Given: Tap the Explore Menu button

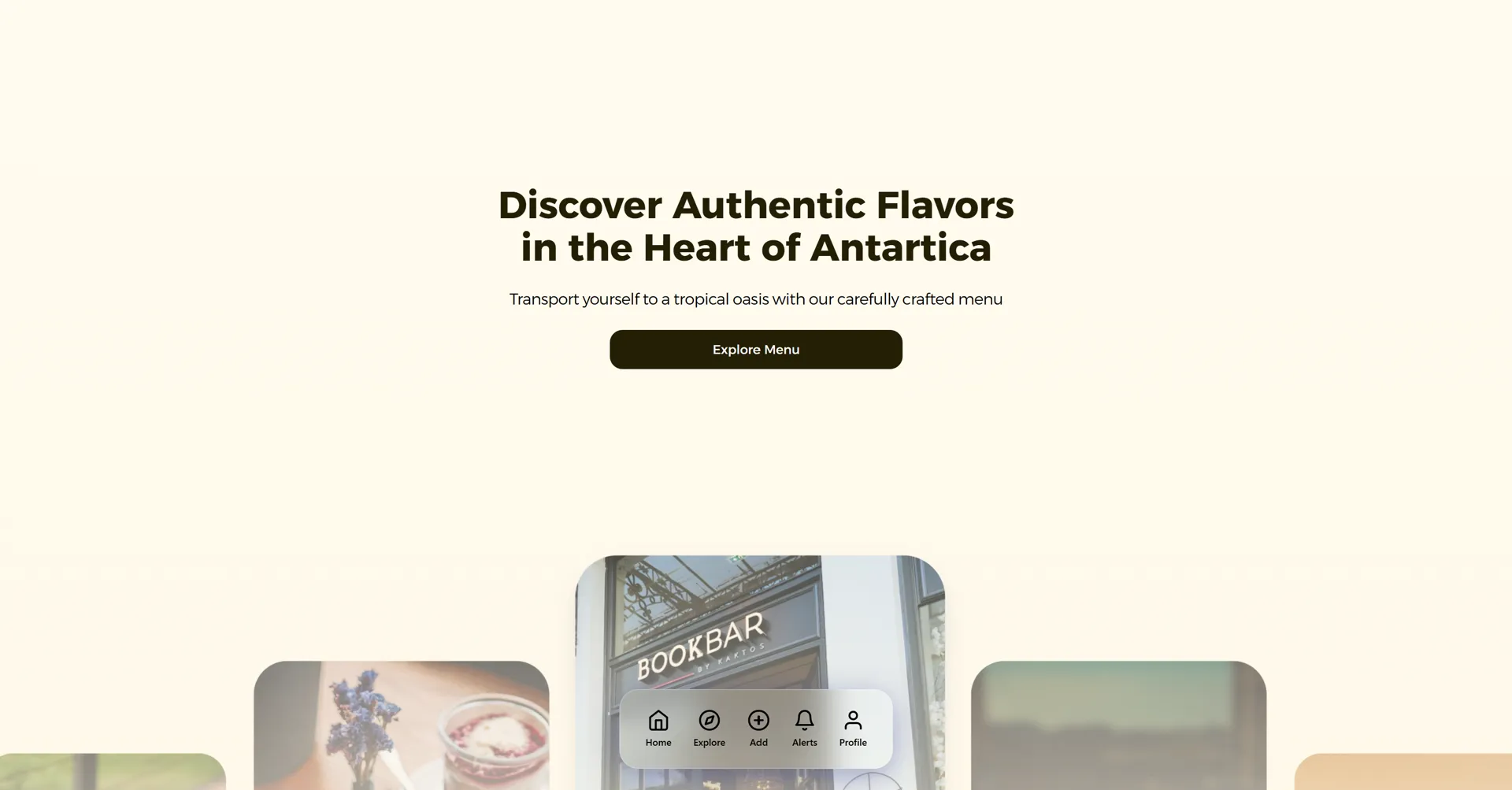Looking at the screenshot, I should [x=755, y=349].
